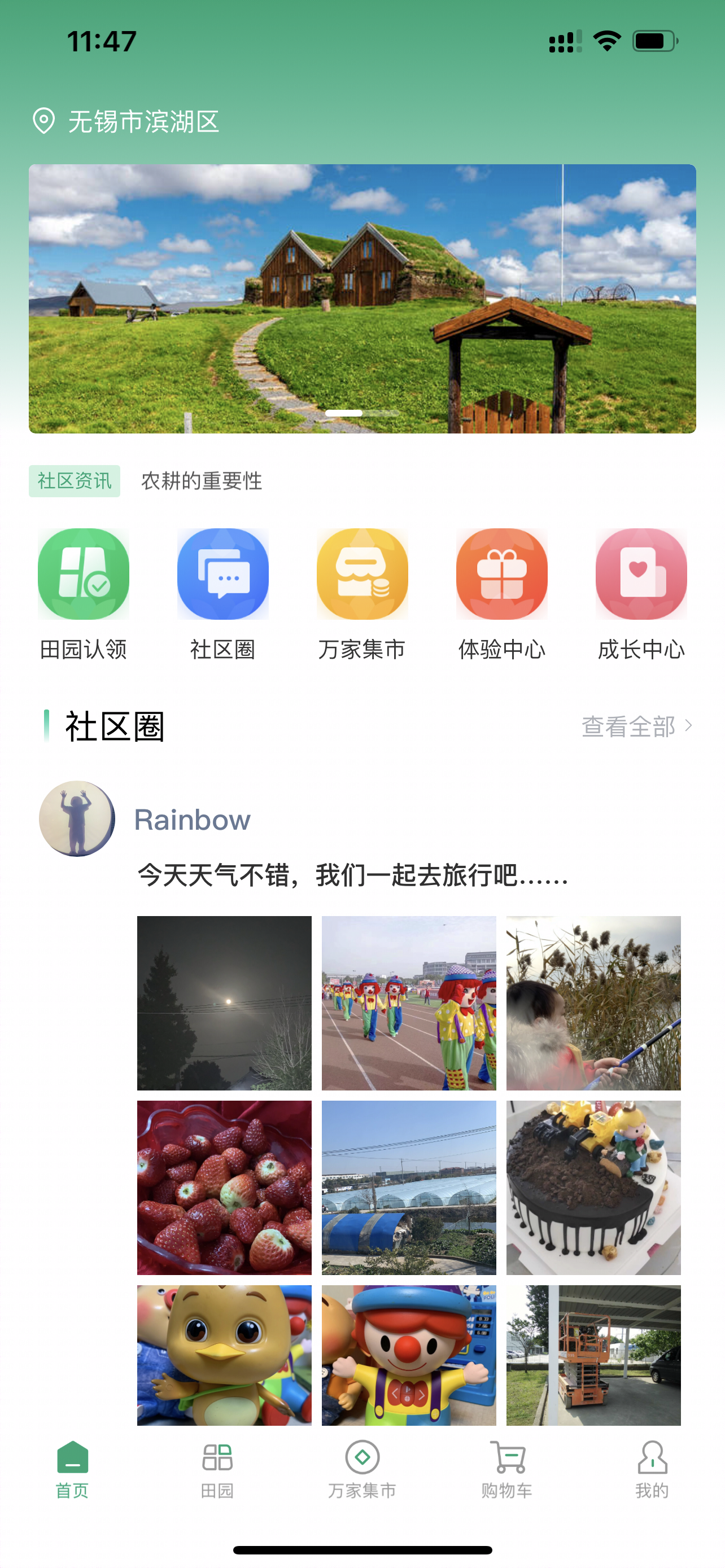This screenshot has width=725, height=1568.
Task: View the night moon photo
Action: pos(224,1002)
